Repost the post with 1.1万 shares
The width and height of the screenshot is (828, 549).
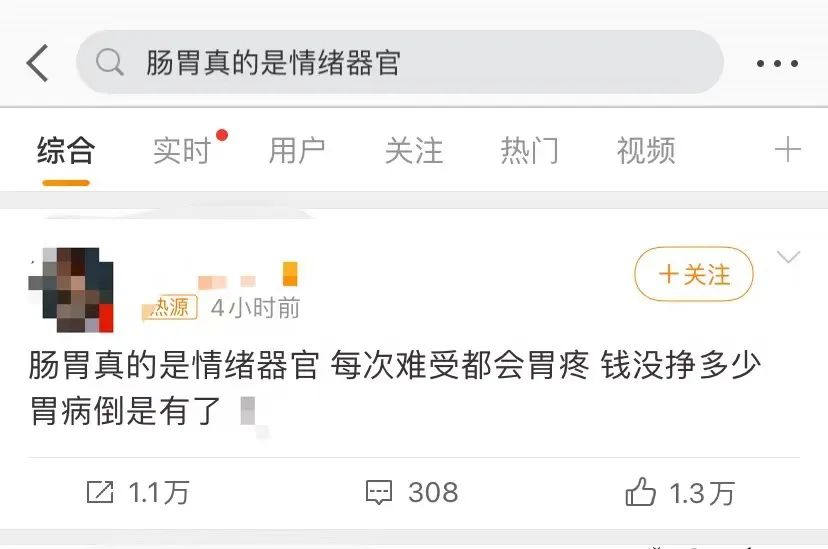(137, 492)
